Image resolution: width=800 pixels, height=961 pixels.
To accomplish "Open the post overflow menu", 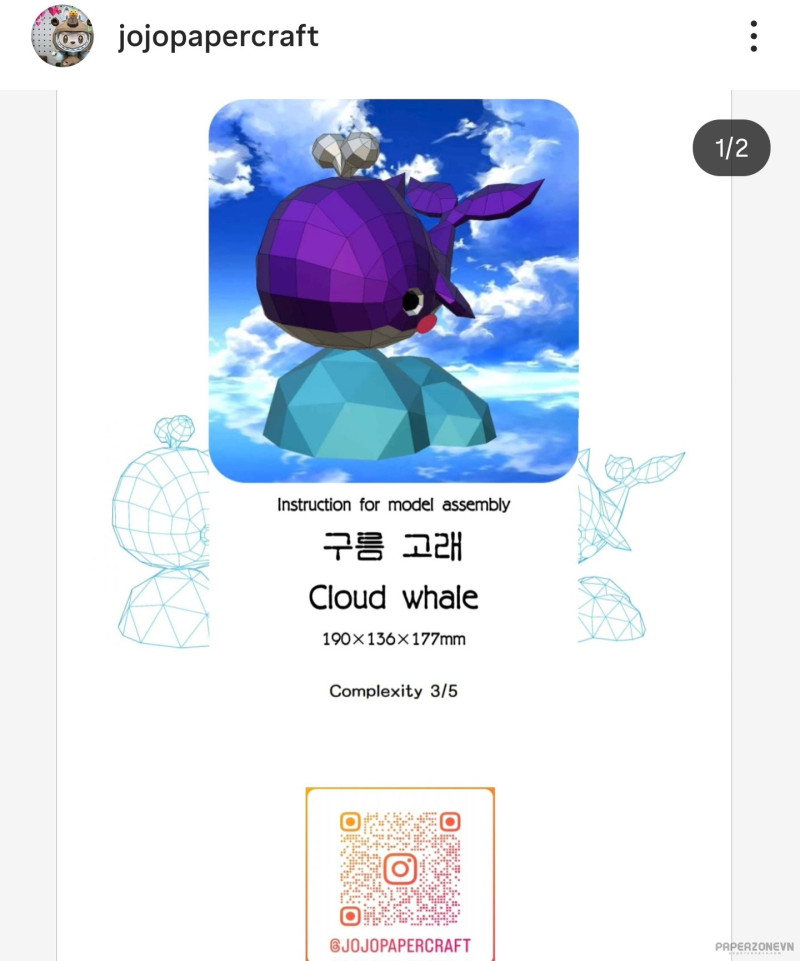I will [754, 37].
